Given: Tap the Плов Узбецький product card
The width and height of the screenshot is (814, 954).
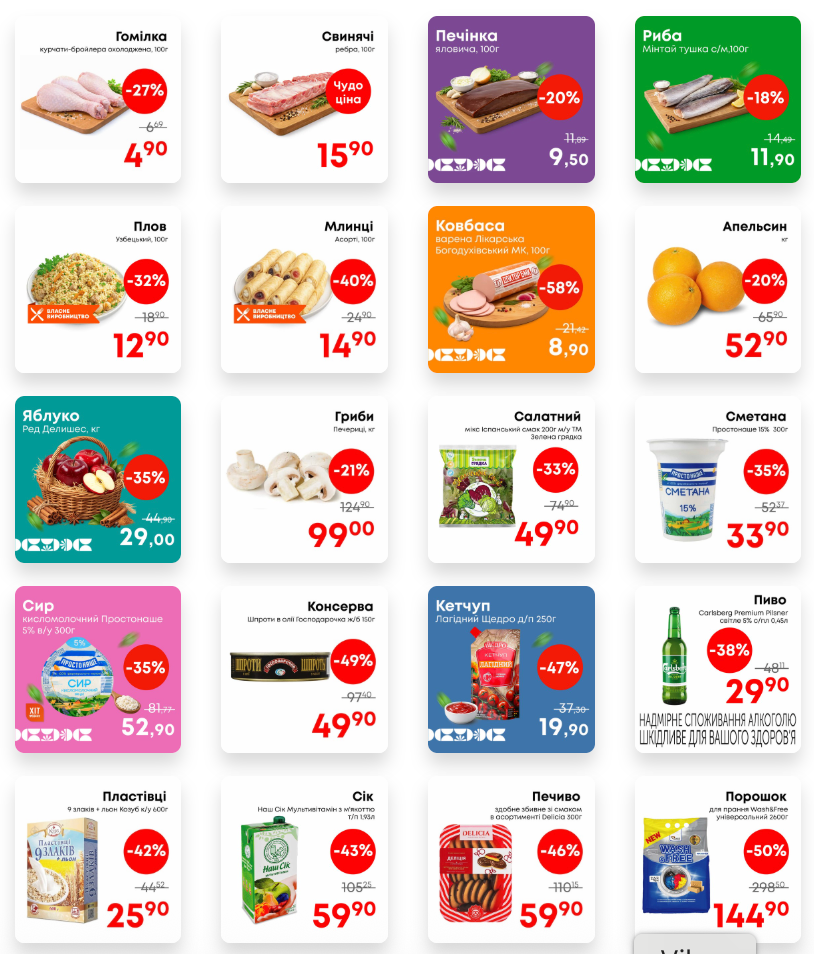Looking at the screenshot, I should point(98,290).
